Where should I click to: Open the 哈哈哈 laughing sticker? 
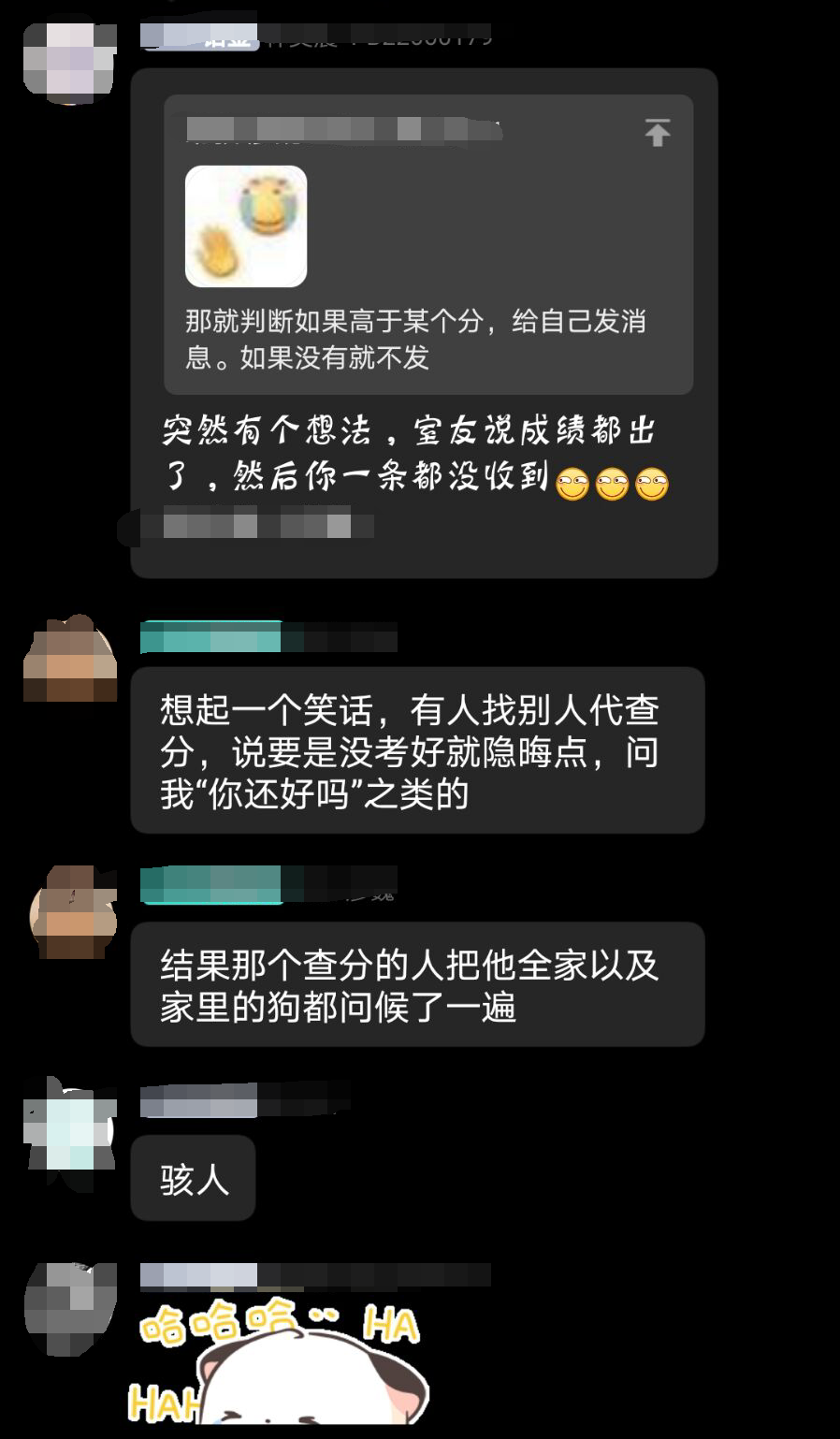click(x=281, y=1366)
